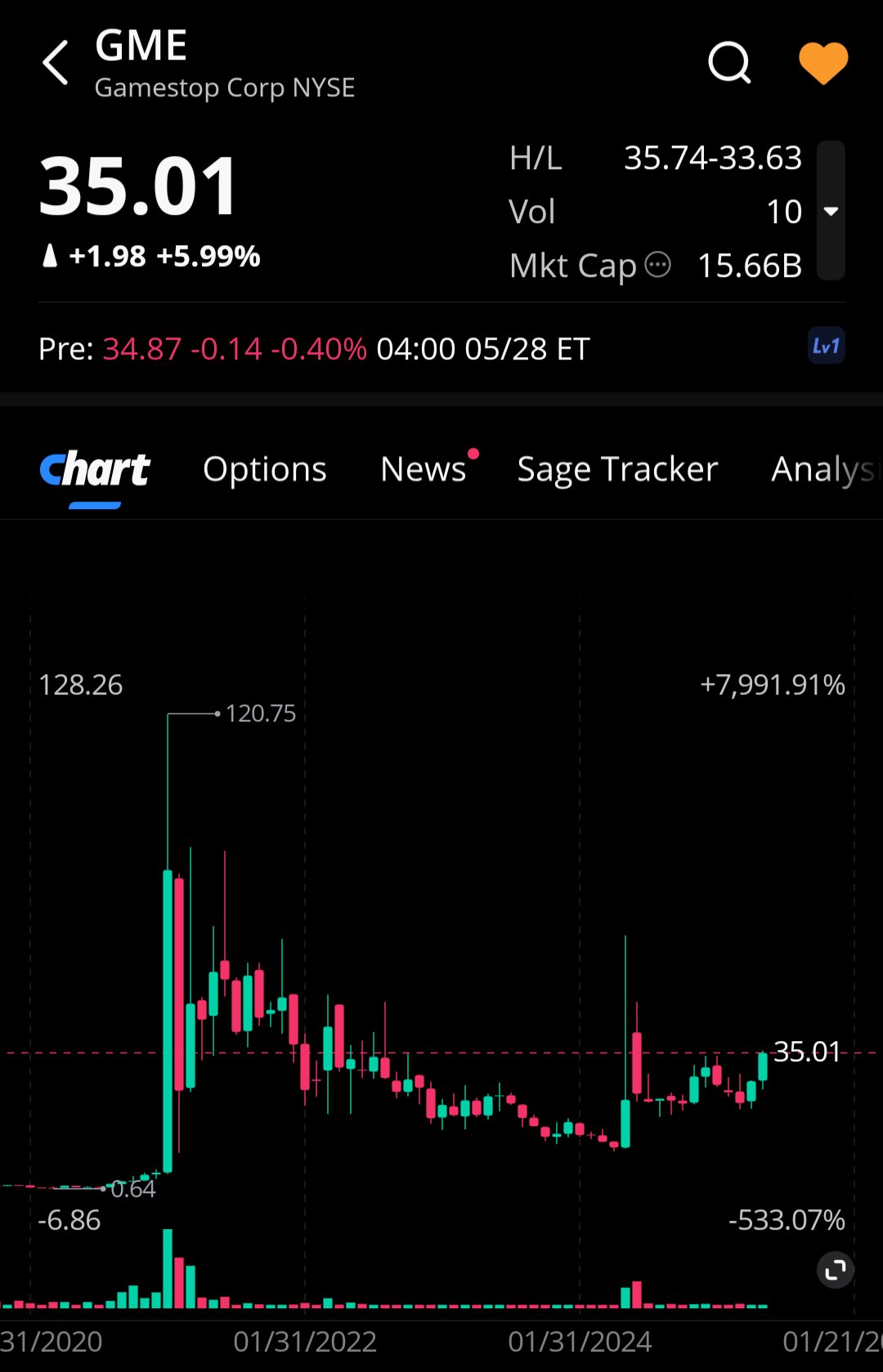This screenshot has height=1372, width=883.
Task: Rotate the chart to fullscreen view
Action: point(836,1270)
